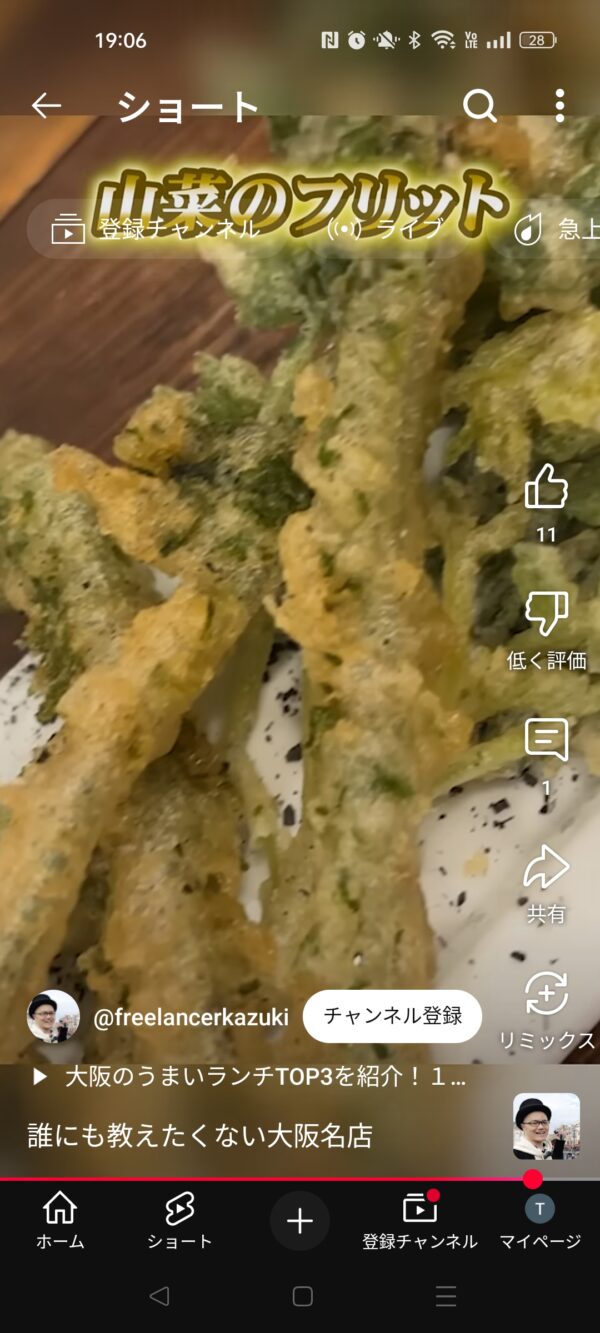Go back using the top arrow
Viewport: 600px width, 1333px height.
(x=46, y=105)
